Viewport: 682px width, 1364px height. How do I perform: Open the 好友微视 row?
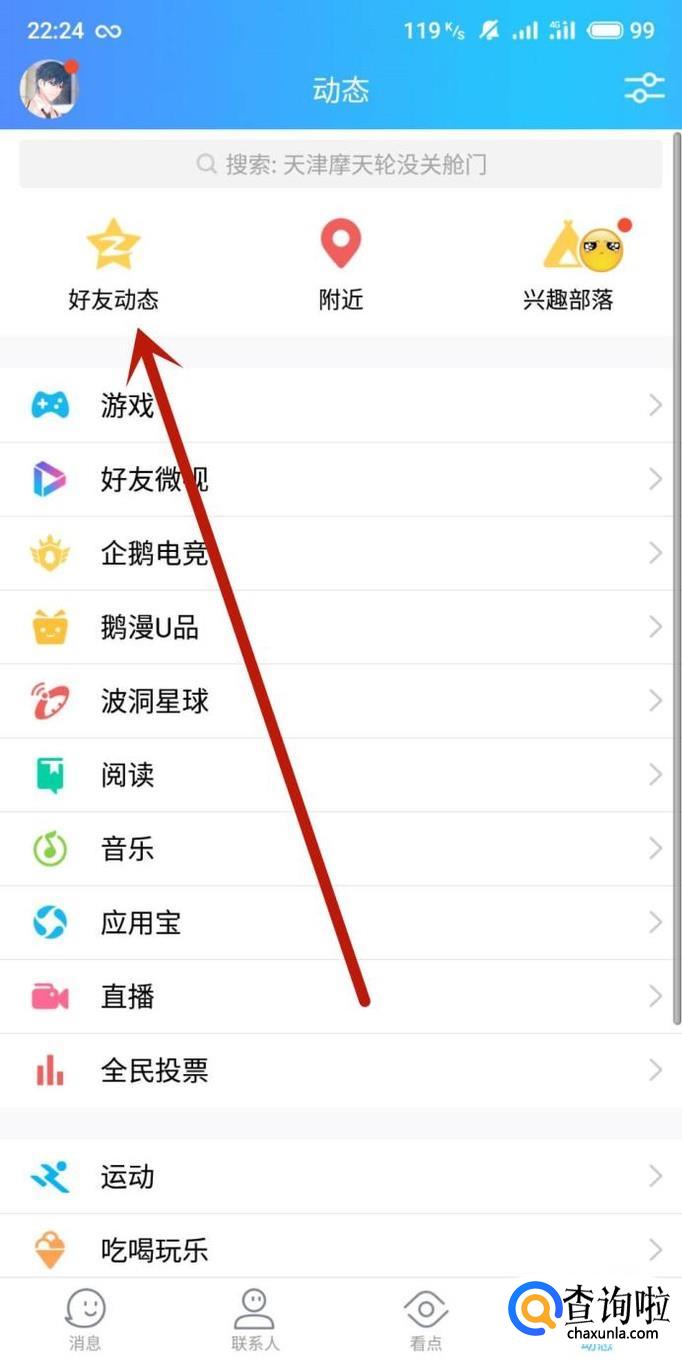340,480
